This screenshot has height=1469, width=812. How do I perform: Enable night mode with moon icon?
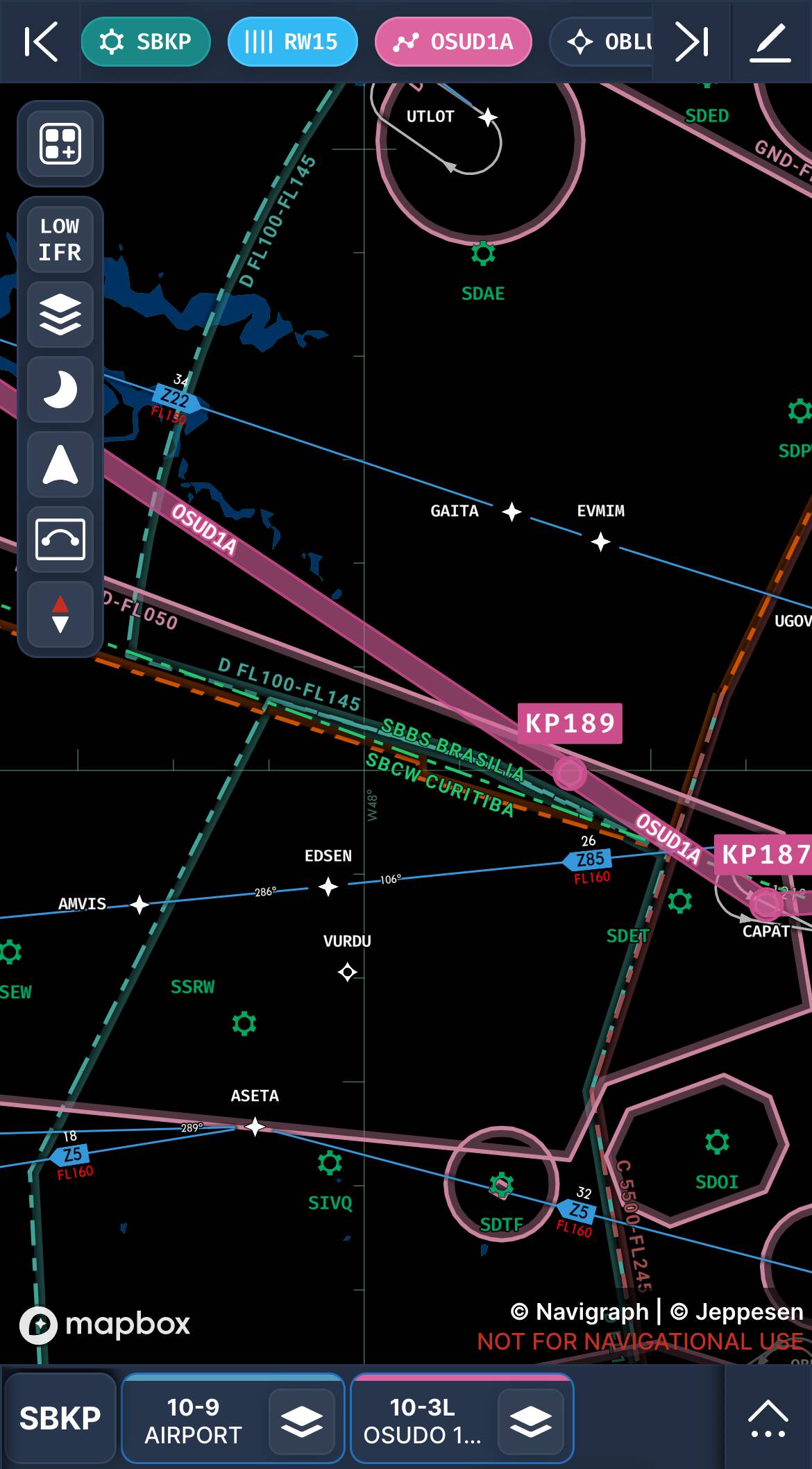pos(60,389)
